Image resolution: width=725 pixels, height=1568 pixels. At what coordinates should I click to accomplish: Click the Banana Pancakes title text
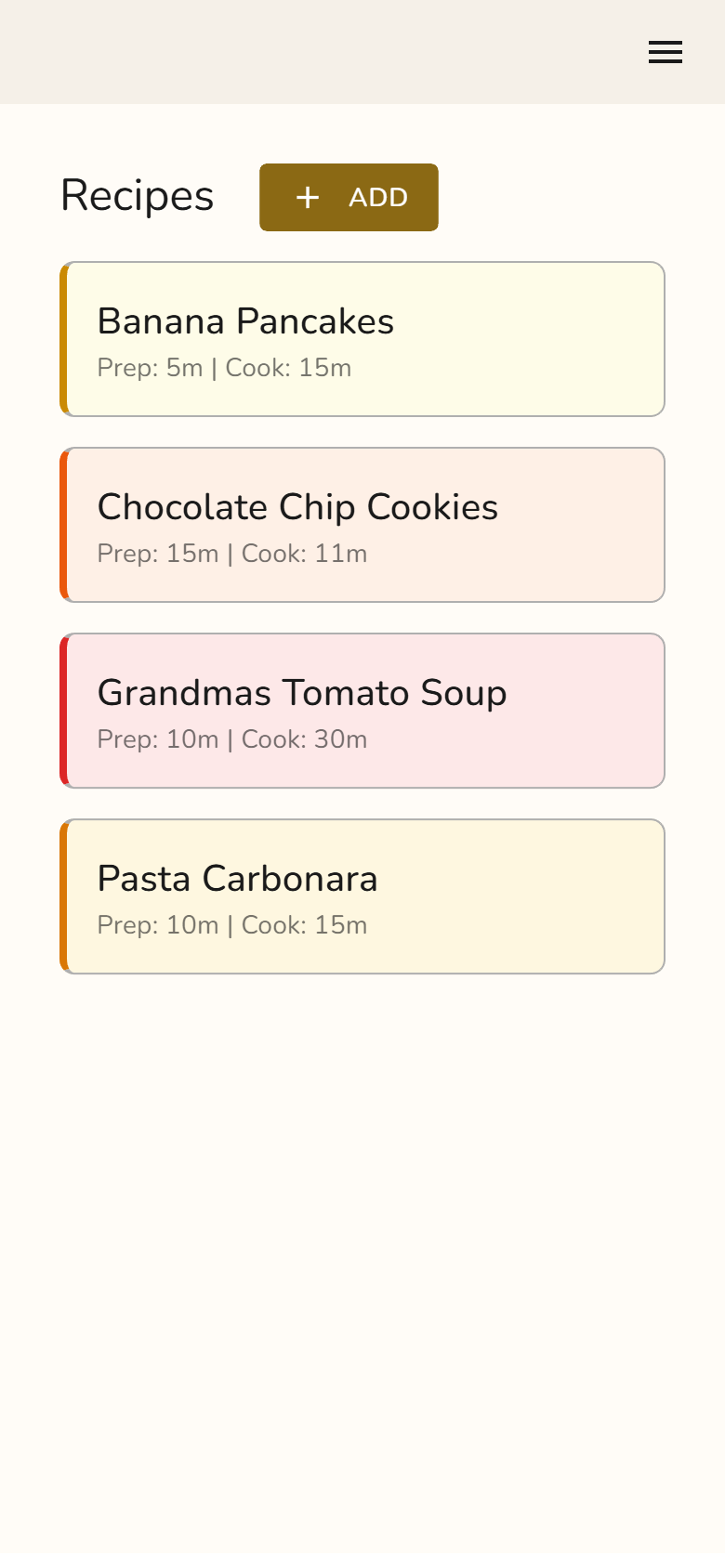(245, 321)
